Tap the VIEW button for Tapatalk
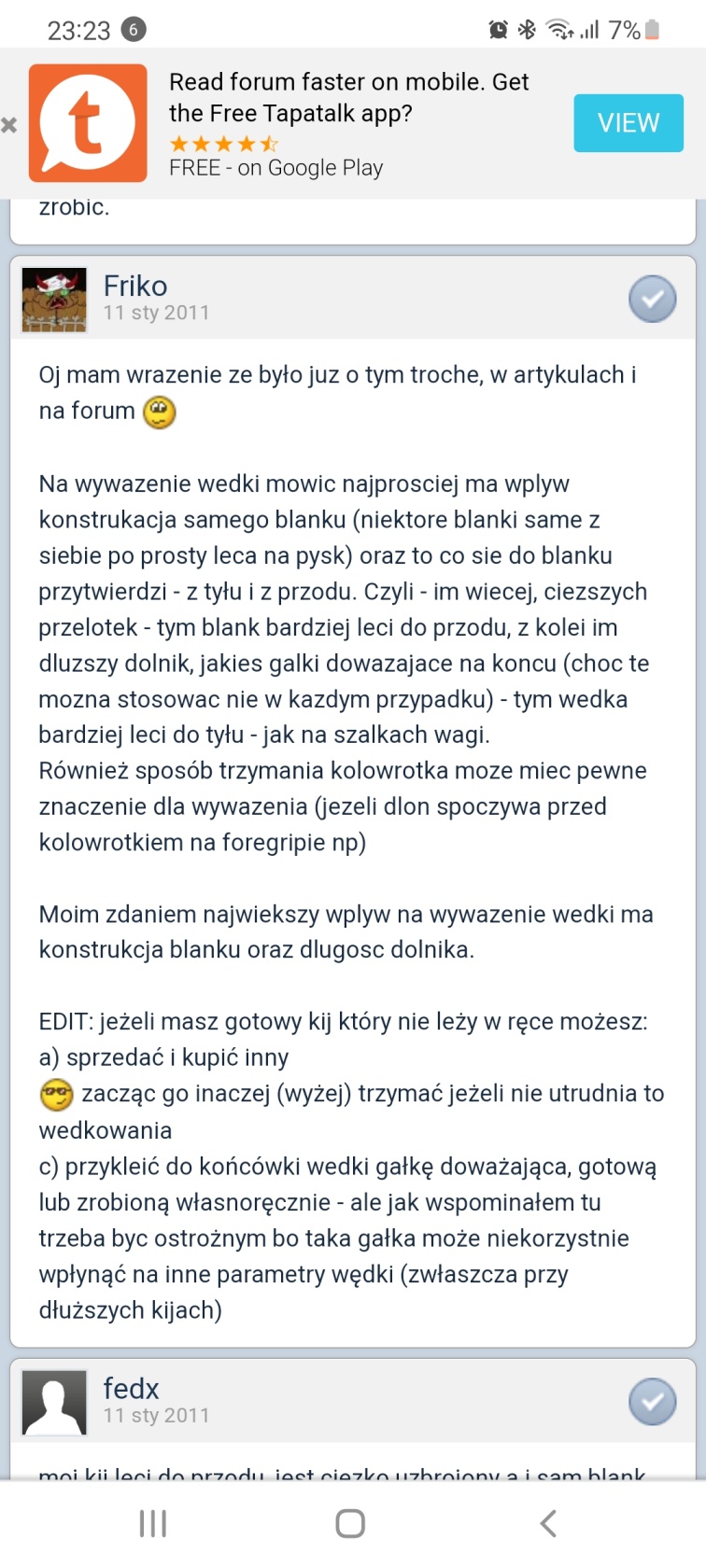Image resolution: width=706 pixels, height=1568 pixels. 628,122
